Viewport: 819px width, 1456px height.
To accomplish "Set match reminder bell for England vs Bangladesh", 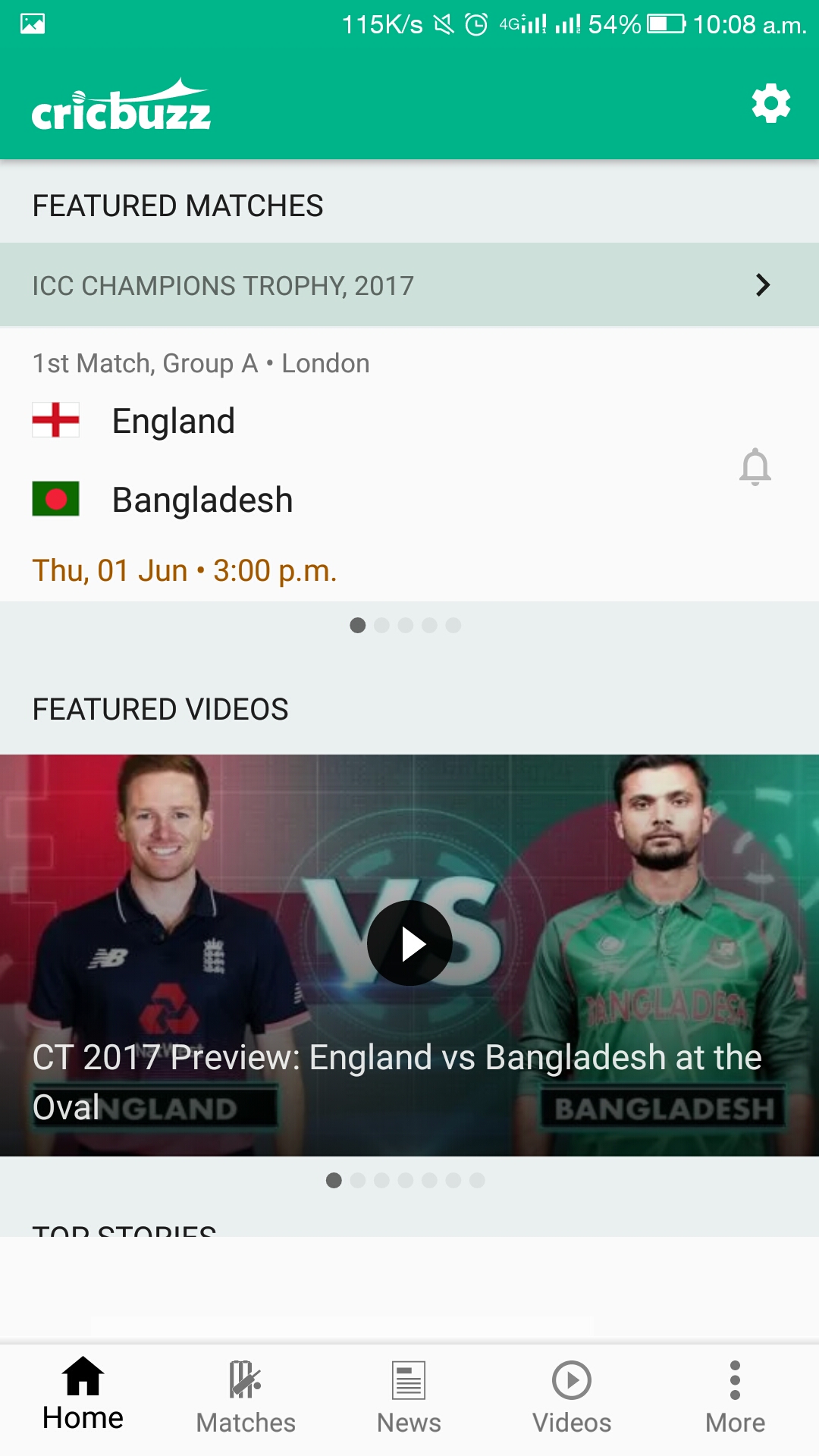I will click(x=755, y=466).
